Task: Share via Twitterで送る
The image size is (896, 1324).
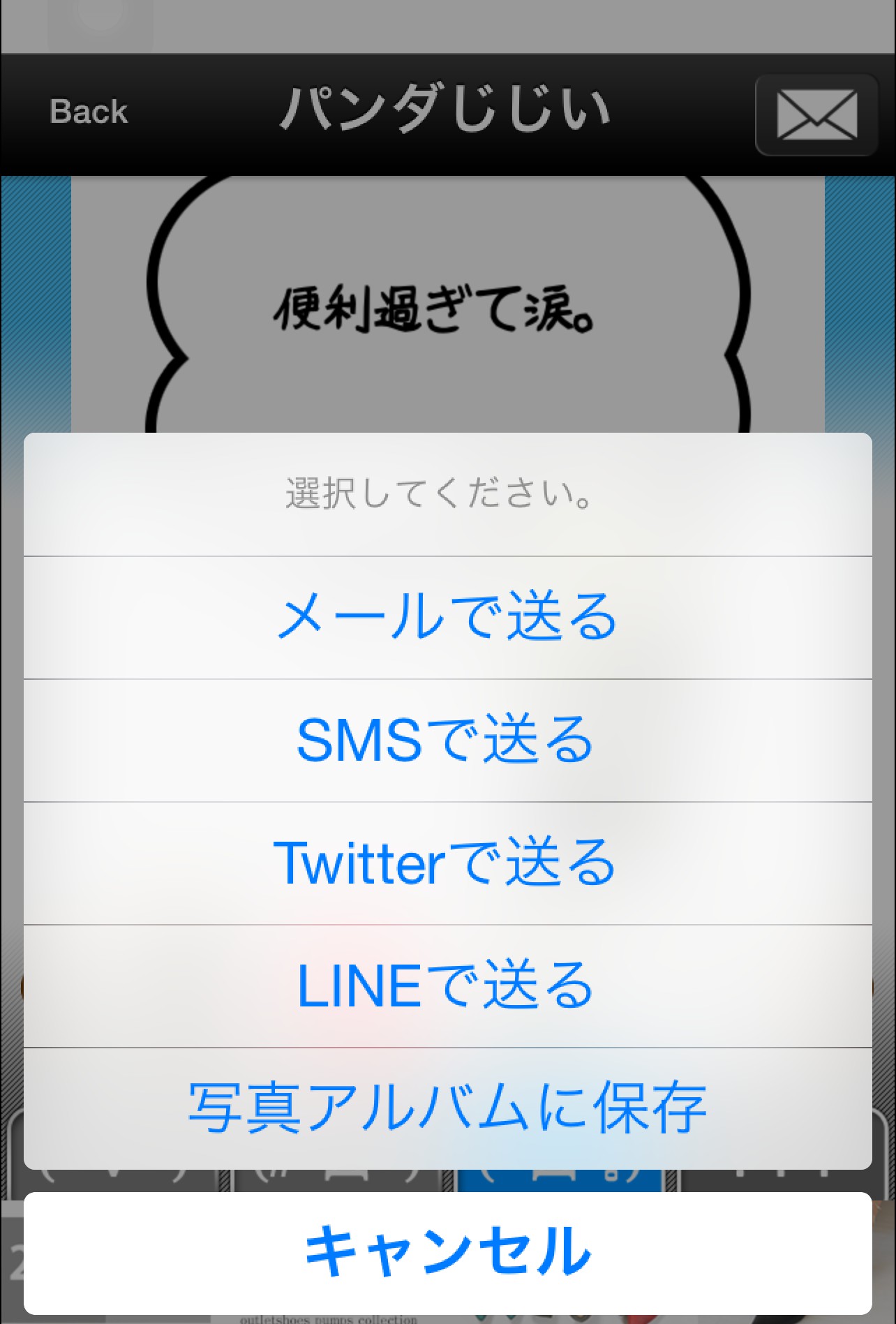Action: [x=447, y=863]
